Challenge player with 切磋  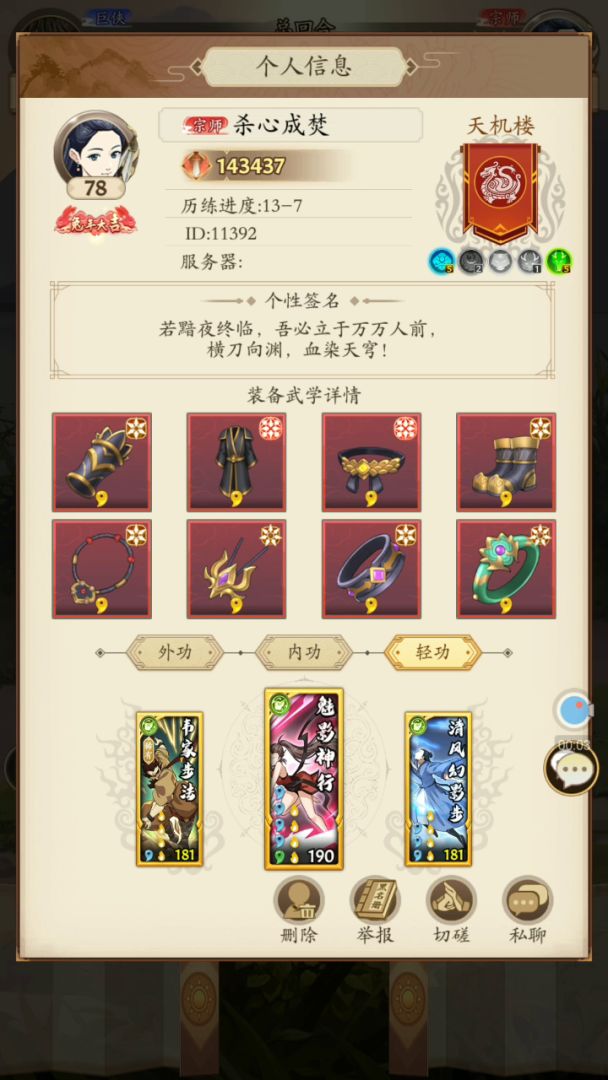[x=451, y=908]
